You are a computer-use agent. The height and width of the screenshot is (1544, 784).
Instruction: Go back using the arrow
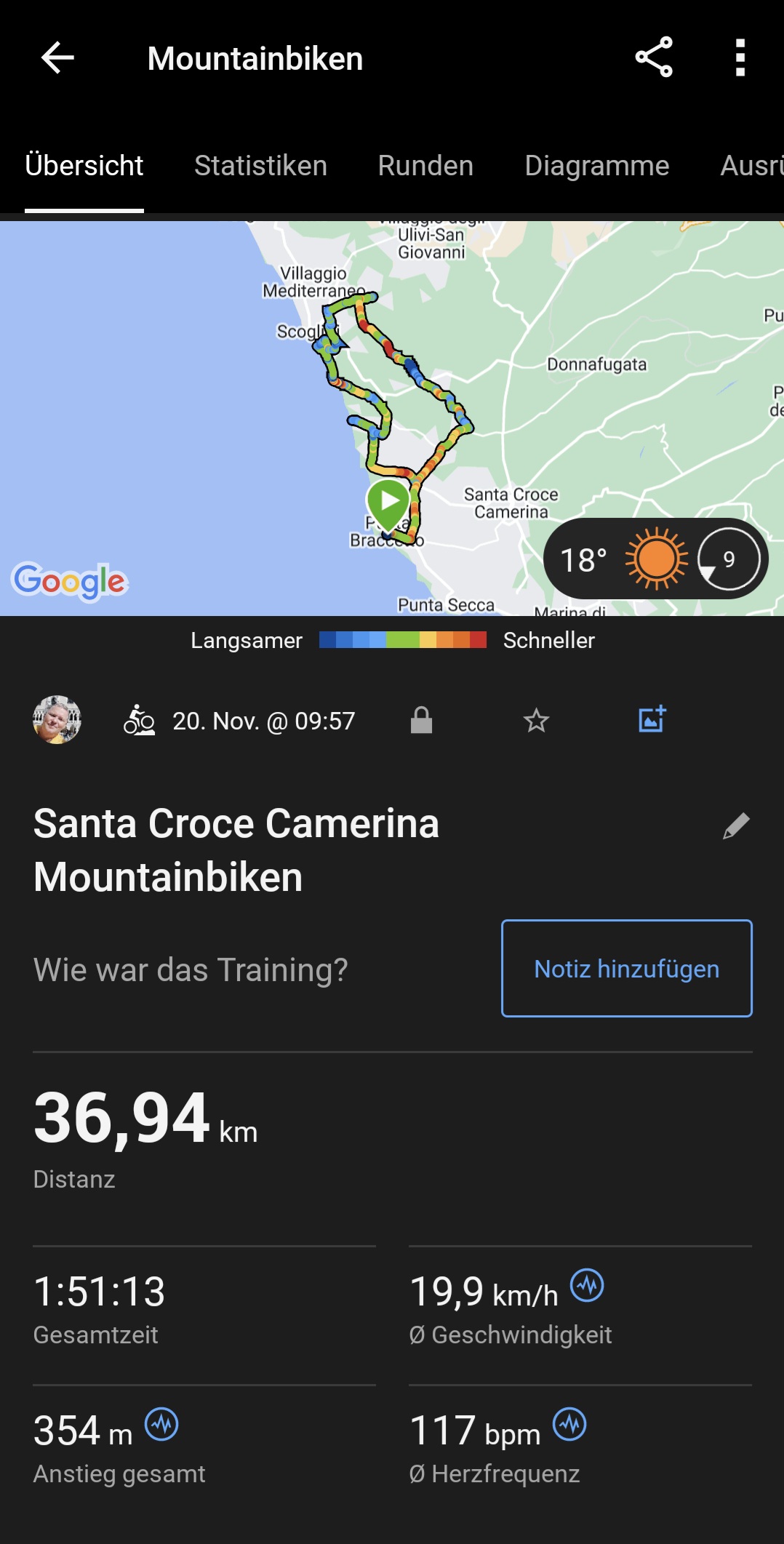point(57,58)
